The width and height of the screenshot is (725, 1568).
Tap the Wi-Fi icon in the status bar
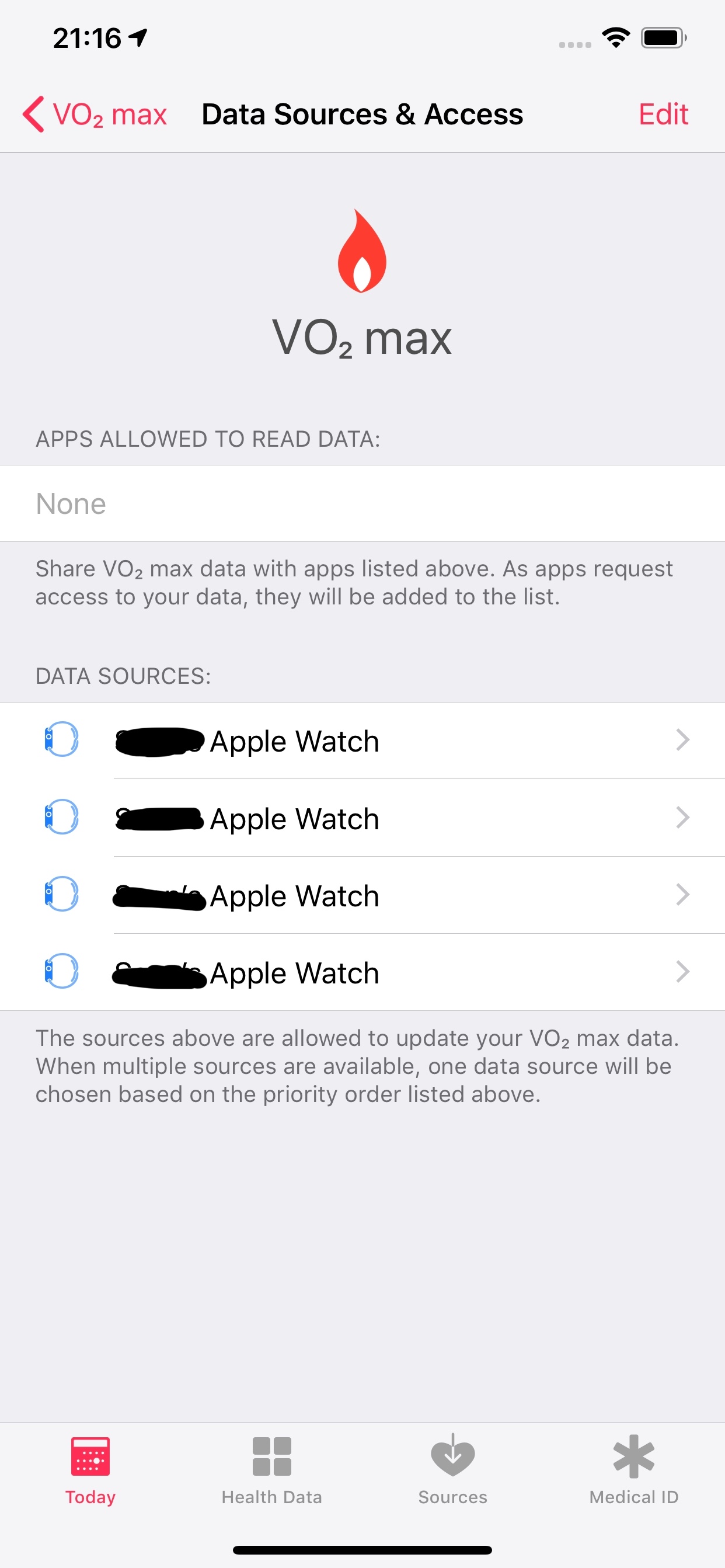click(x=616, y=38)
